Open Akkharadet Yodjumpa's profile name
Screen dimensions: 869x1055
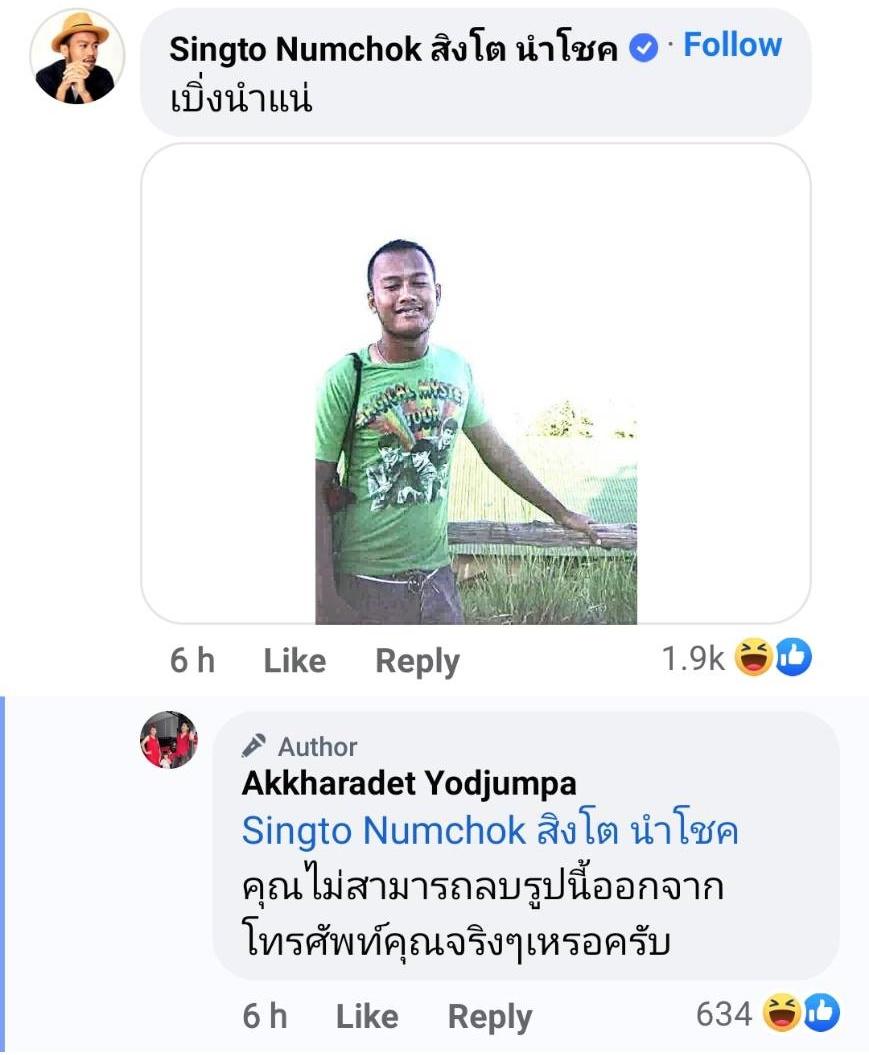(409, 784)
